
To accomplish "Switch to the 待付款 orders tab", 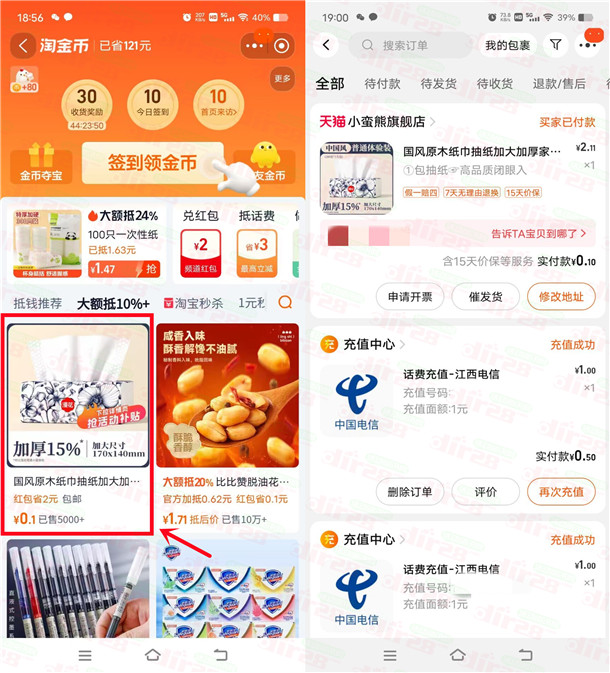I will [x=382, y=84].
